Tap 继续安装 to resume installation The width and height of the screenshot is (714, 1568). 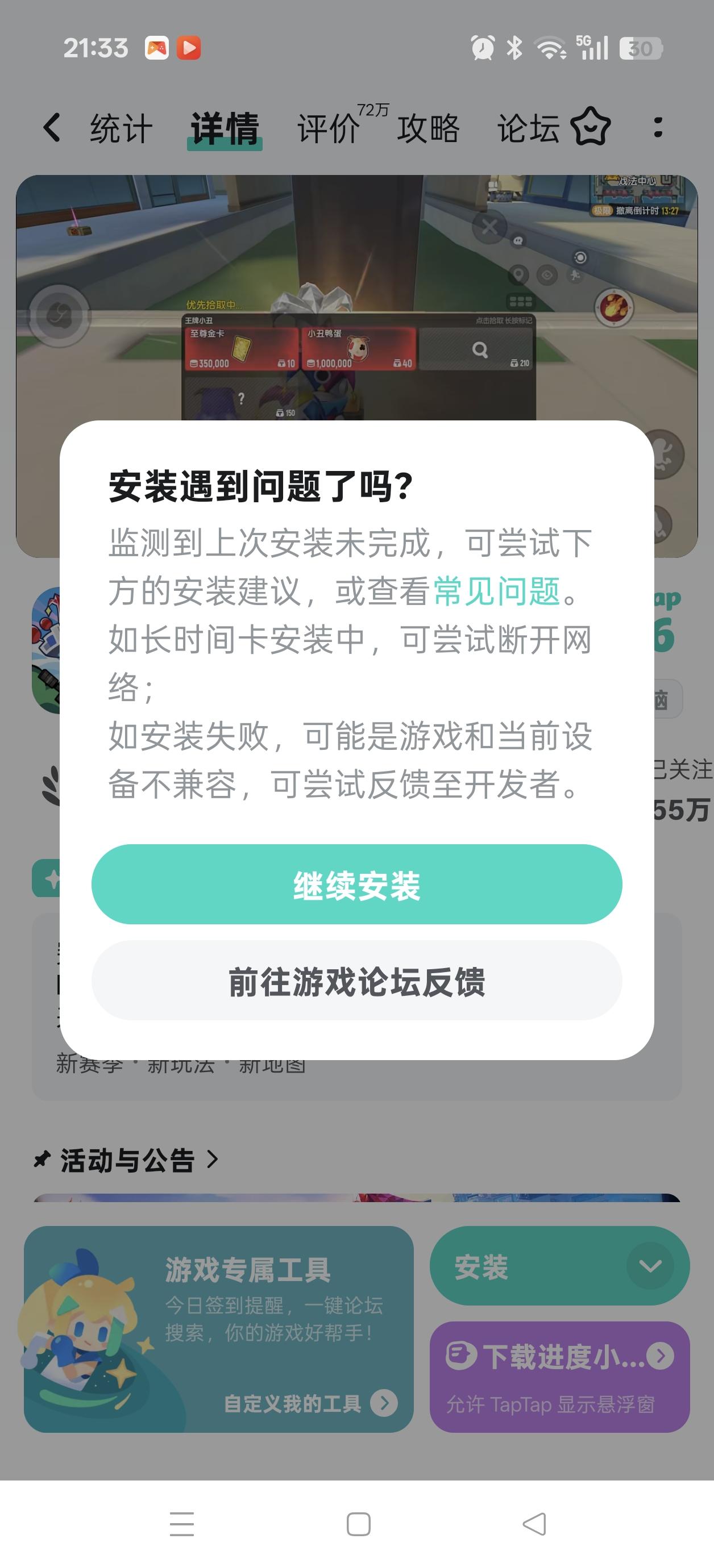point(357,885)
